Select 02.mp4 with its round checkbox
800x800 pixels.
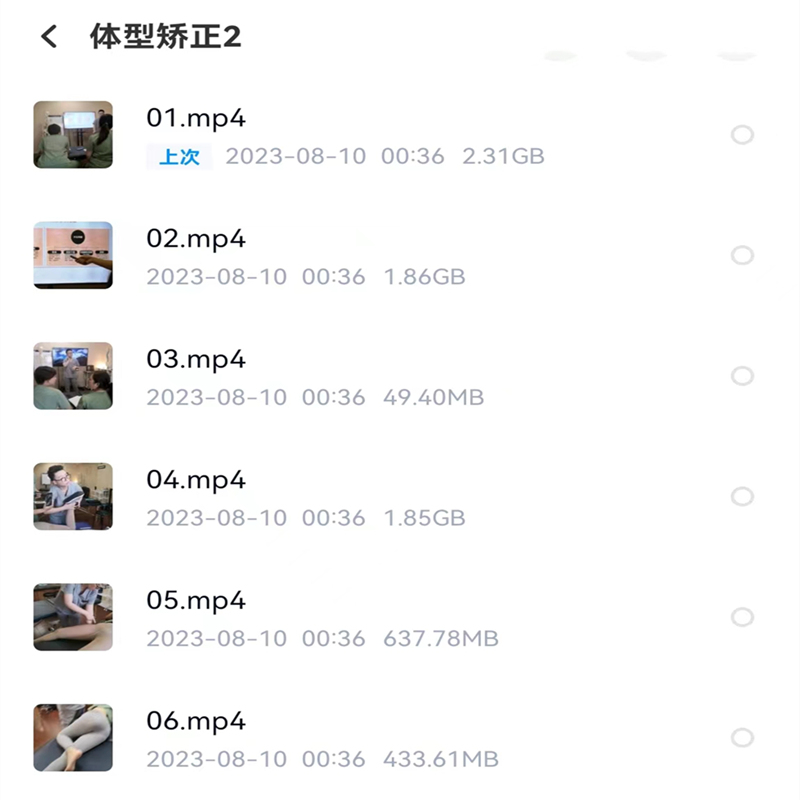click(x=742, y=256)
